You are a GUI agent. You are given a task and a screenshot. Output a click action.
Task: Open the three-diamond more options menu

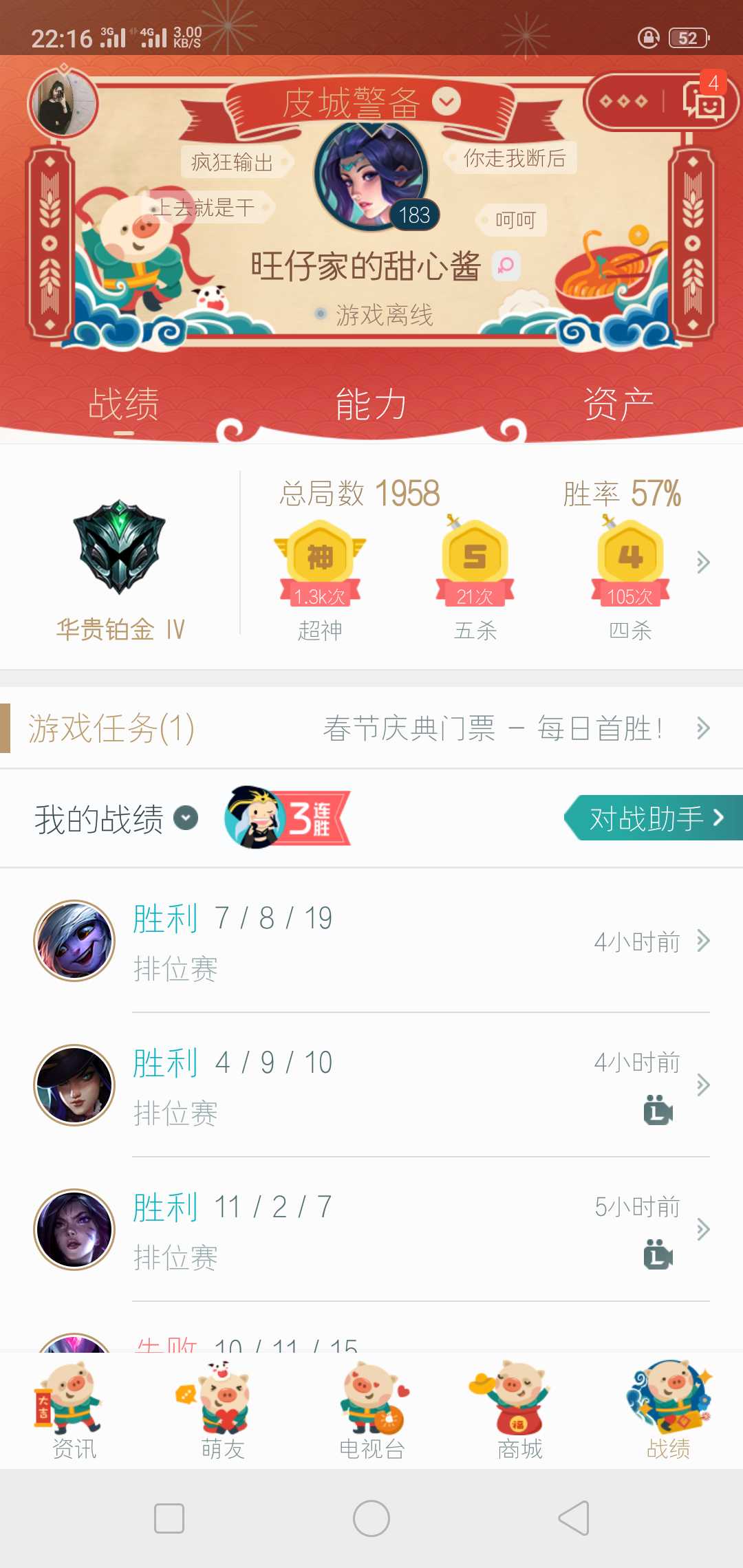623,102
